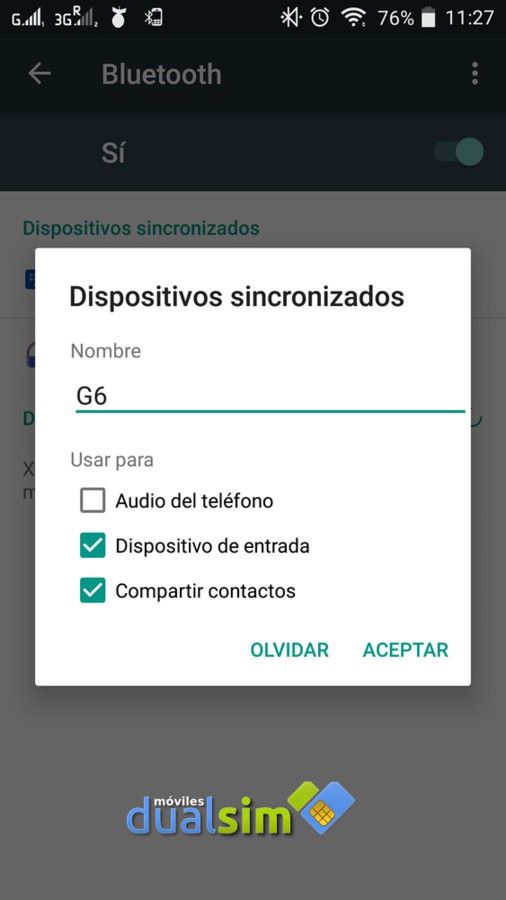Tap OLVIDAR to forget the device
Viewport: 506px width, 900px height.
(x=290, y=650)
